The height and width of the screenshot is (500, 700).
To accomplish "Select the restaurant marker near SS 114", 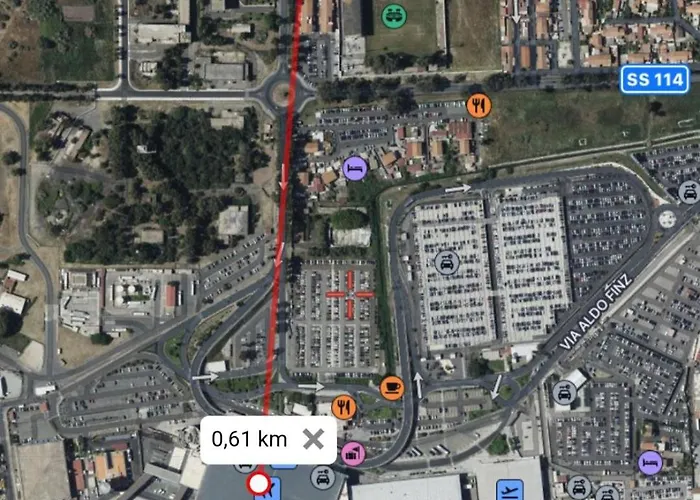I will (479, 105).
